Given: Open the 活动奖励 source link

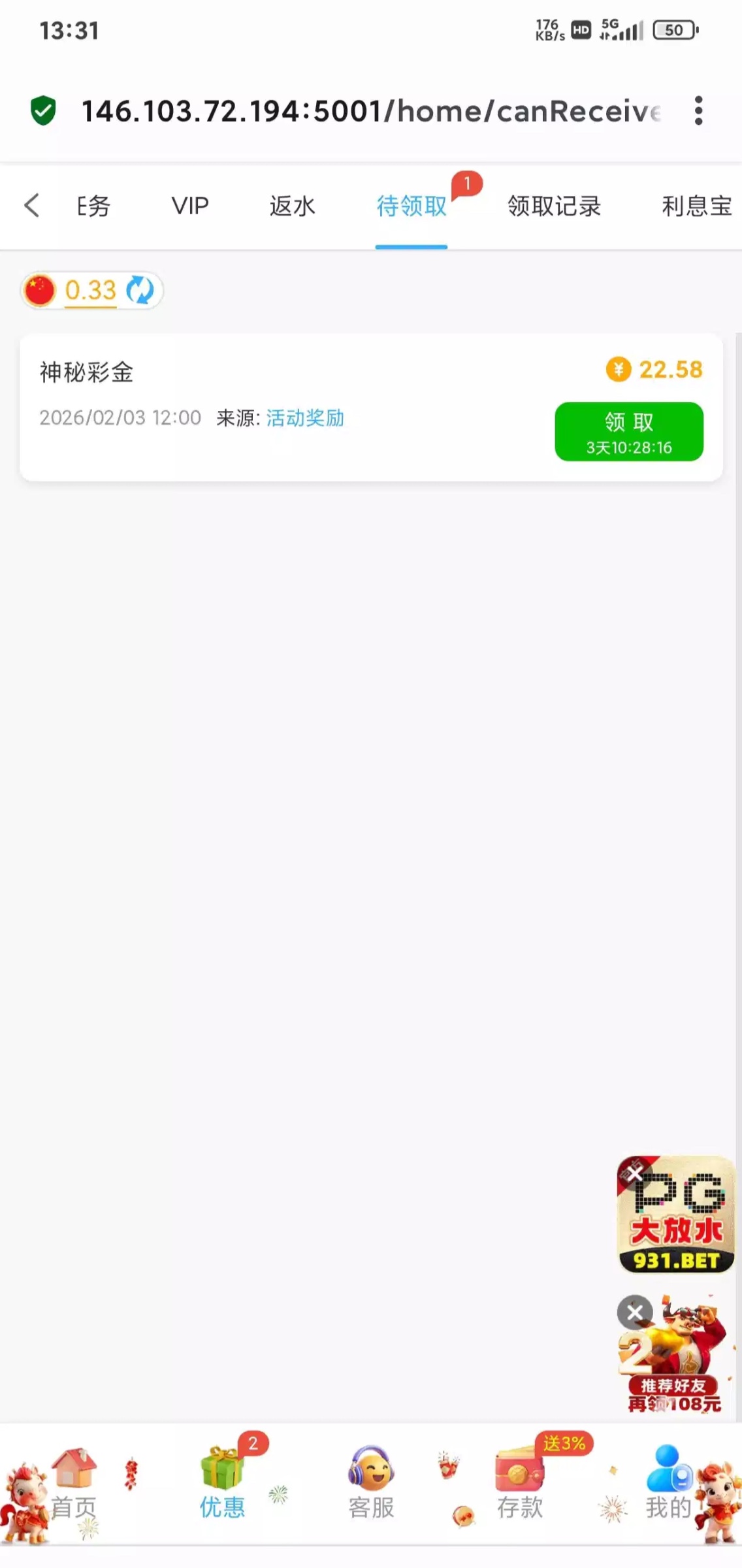Looking at the screenshot, I should (x=305, y=418).
